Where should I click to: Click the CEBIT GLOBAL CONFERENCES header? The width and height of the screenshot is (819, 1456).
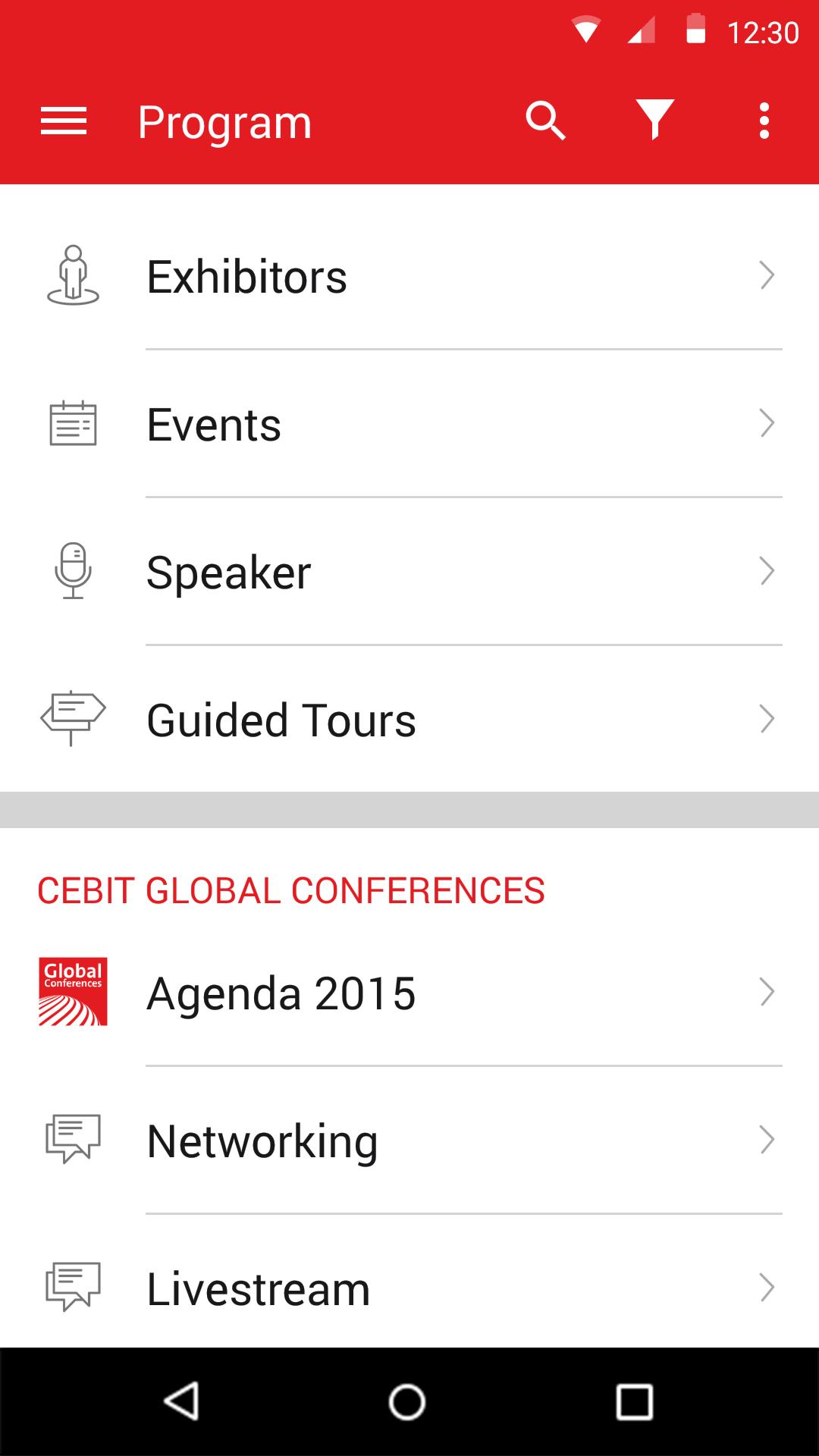(291, 891)
